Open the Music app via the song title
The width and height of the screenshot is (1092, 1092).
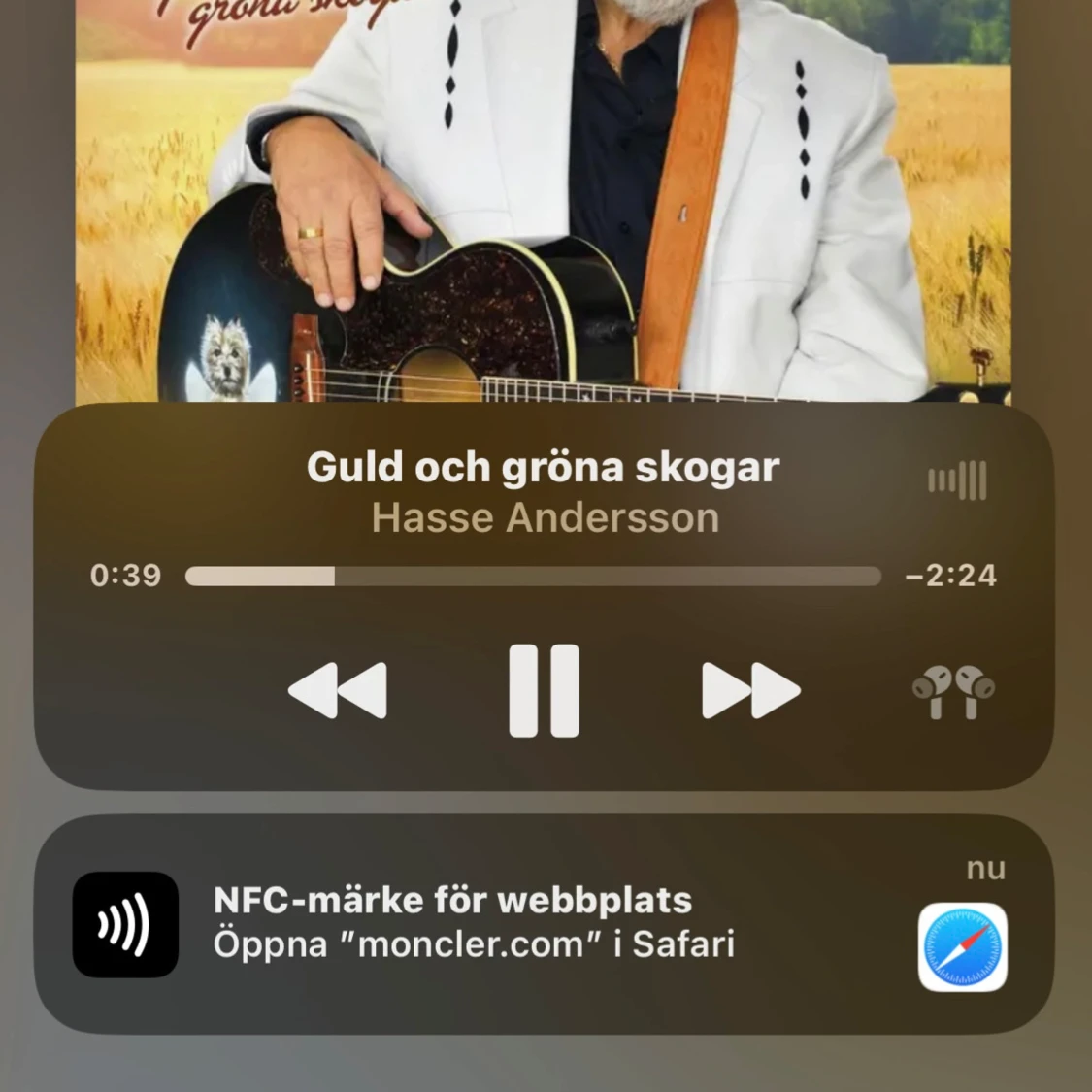[x=544, y=468]
